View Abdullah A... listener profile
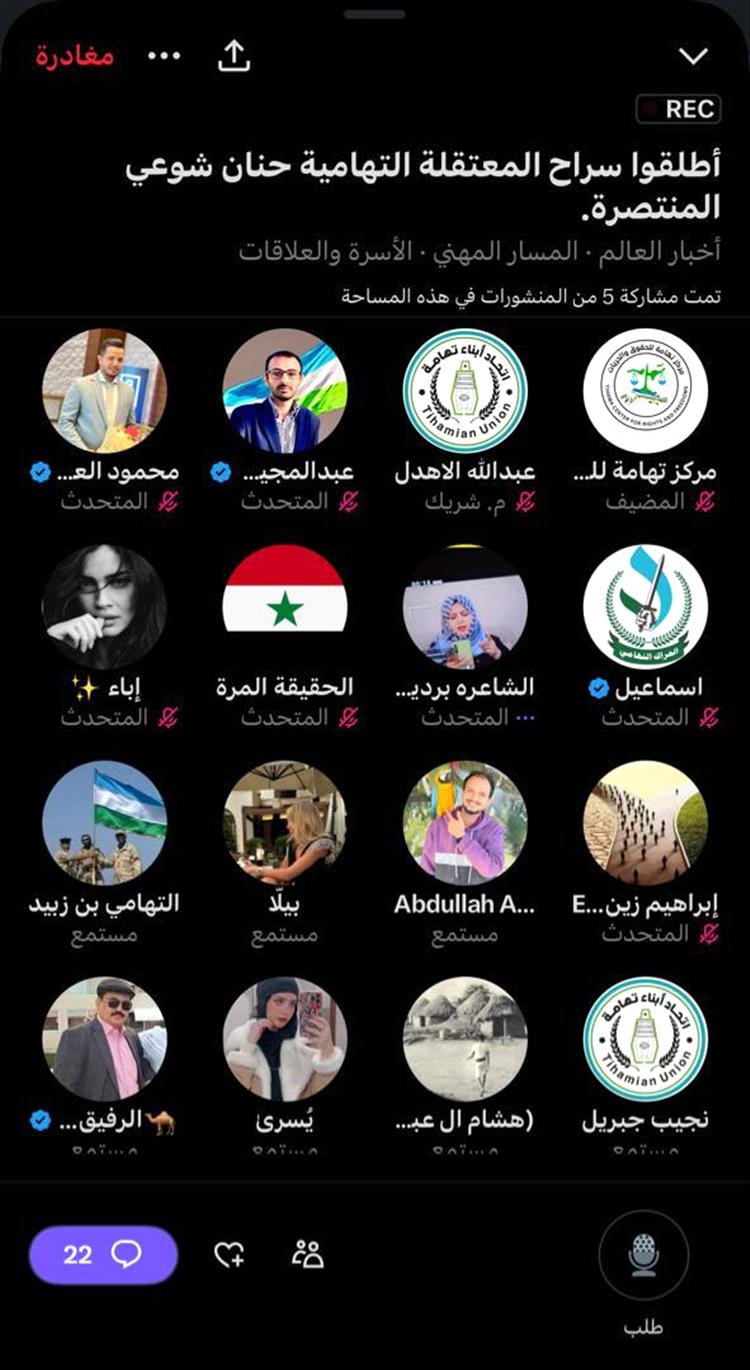750x1370 pixels. [465, 823]
